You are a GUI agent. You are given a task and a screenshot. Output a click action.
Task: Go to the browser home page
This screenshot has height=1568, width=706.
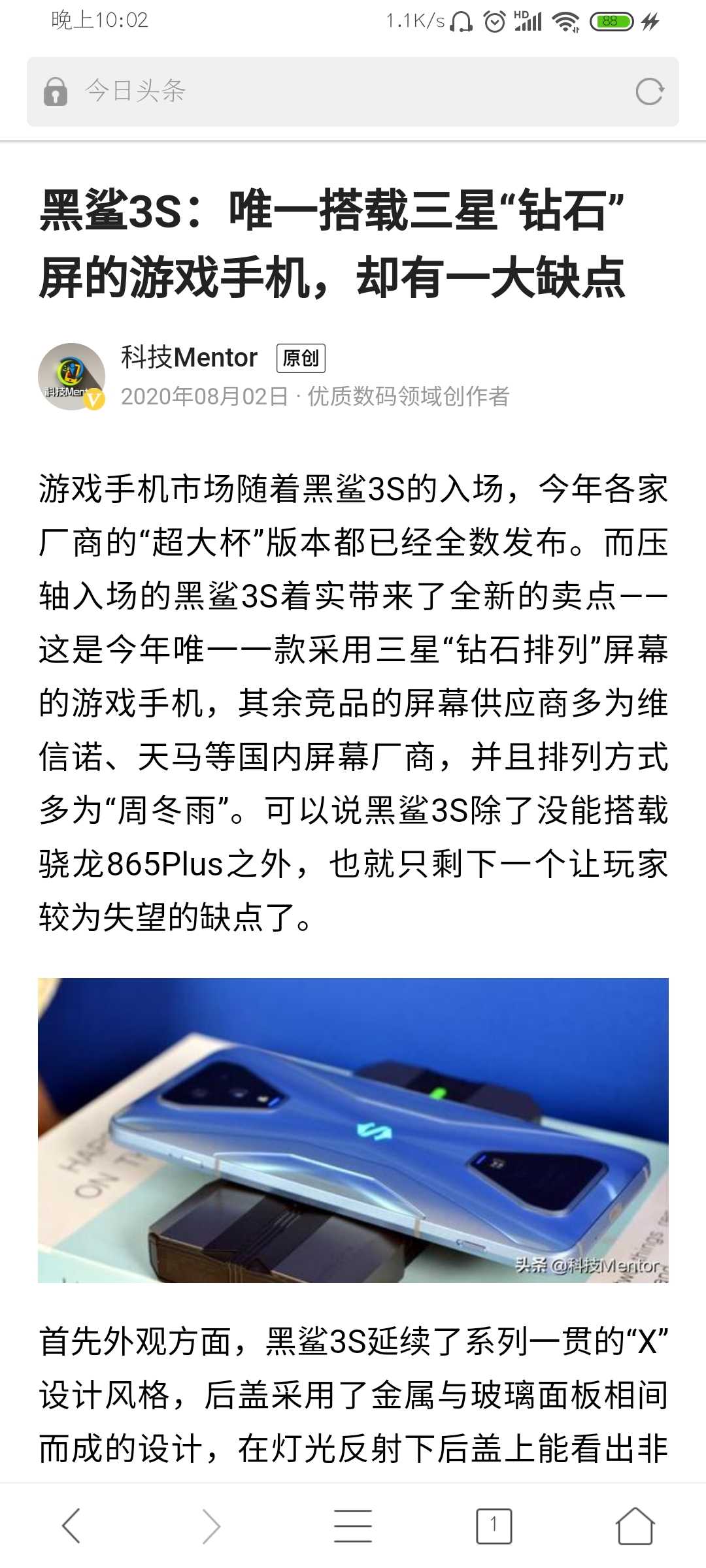(635, 1526)
